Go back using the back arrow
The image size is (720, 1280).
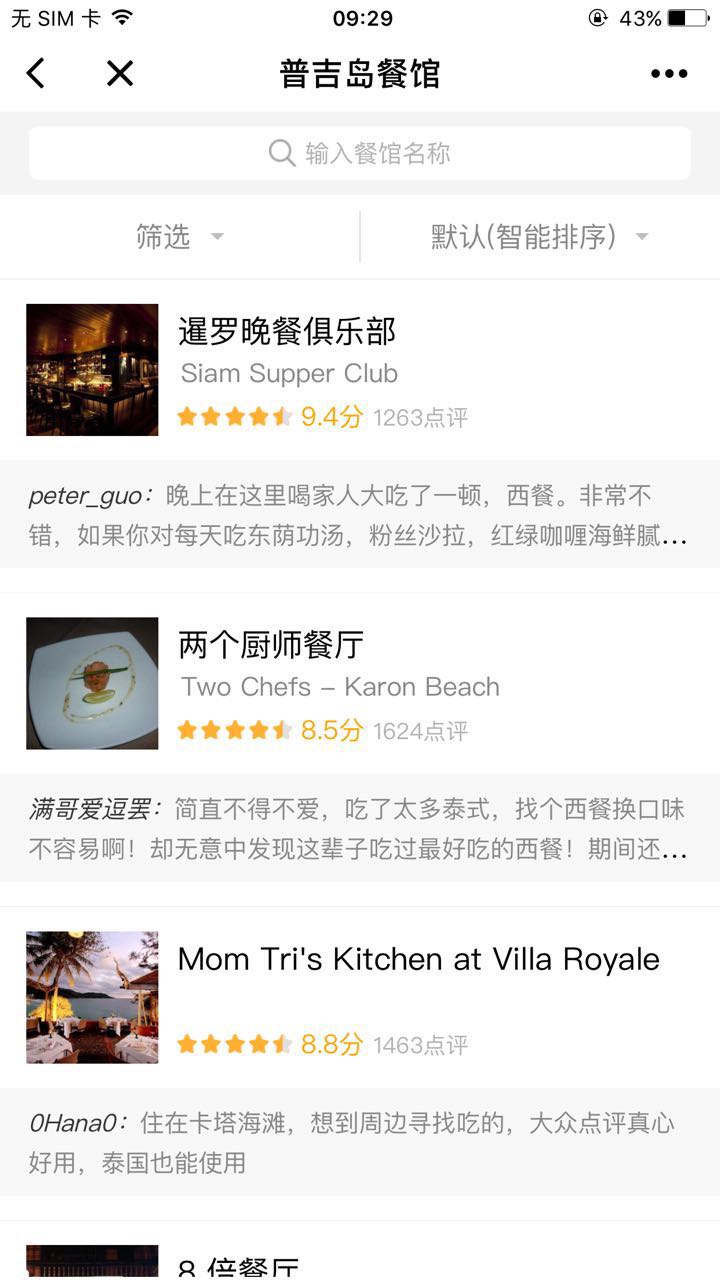(36, 73)
